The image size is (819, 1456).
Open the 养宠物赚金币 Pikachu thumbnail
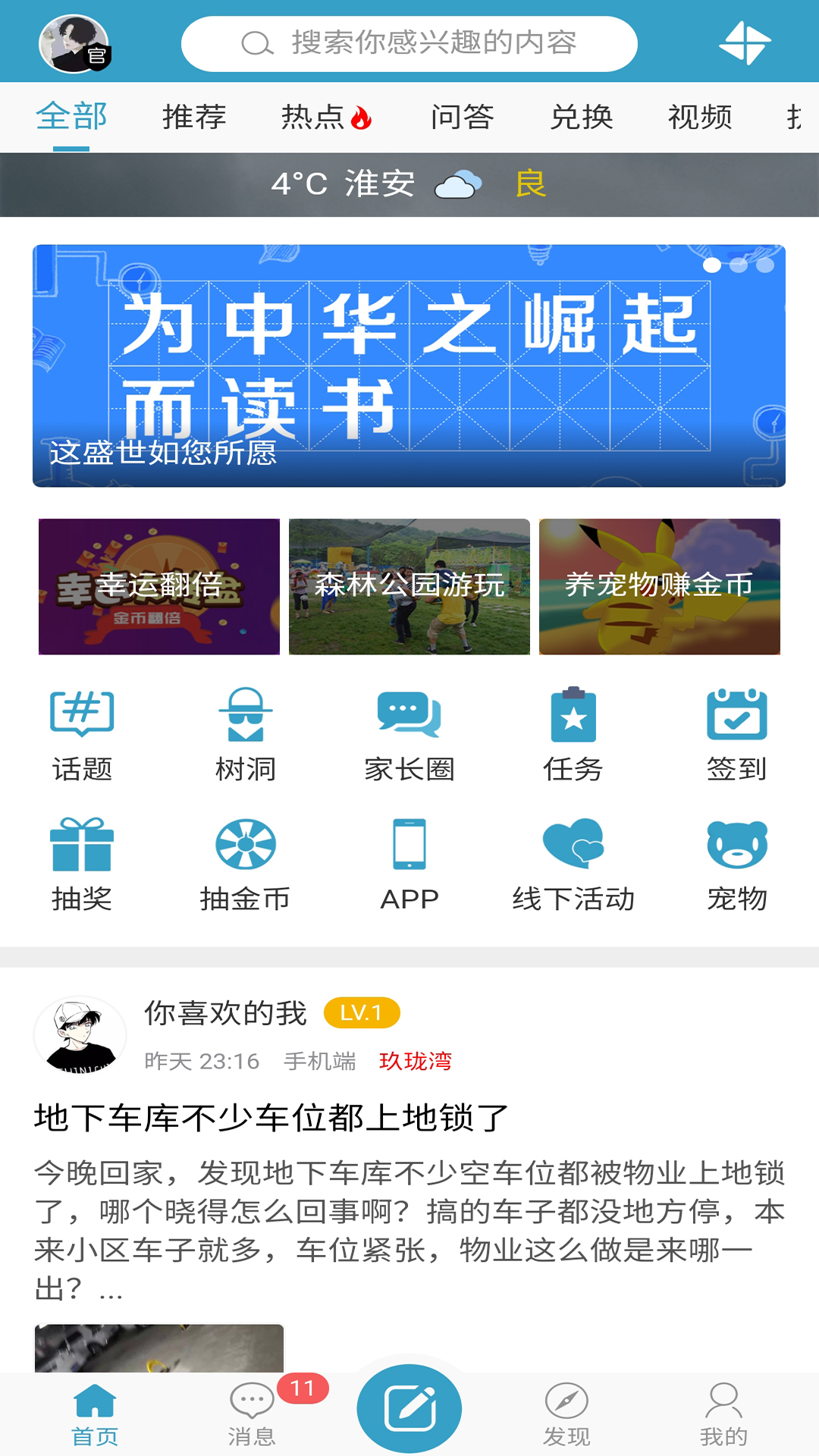point(659,586)
